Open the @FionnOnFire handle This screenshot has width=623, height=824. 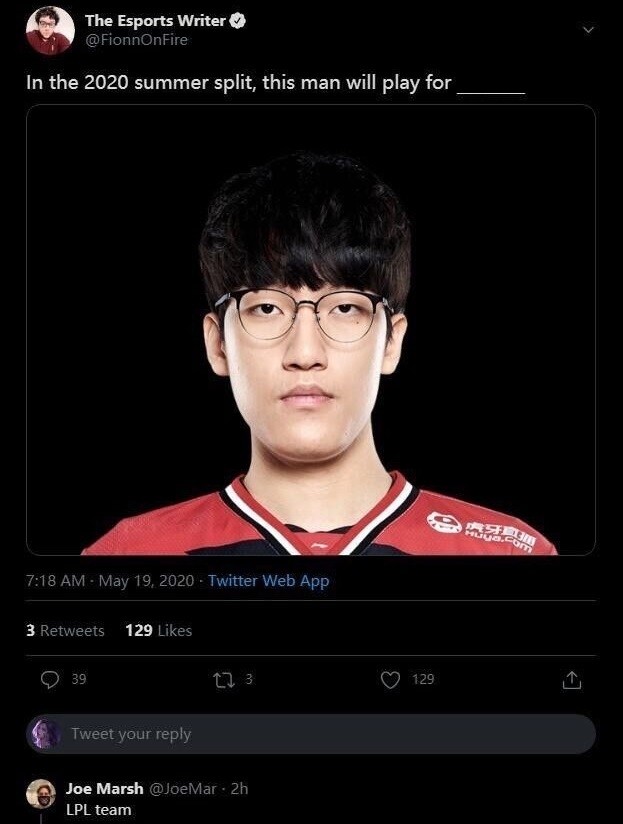tap(137, 40)
